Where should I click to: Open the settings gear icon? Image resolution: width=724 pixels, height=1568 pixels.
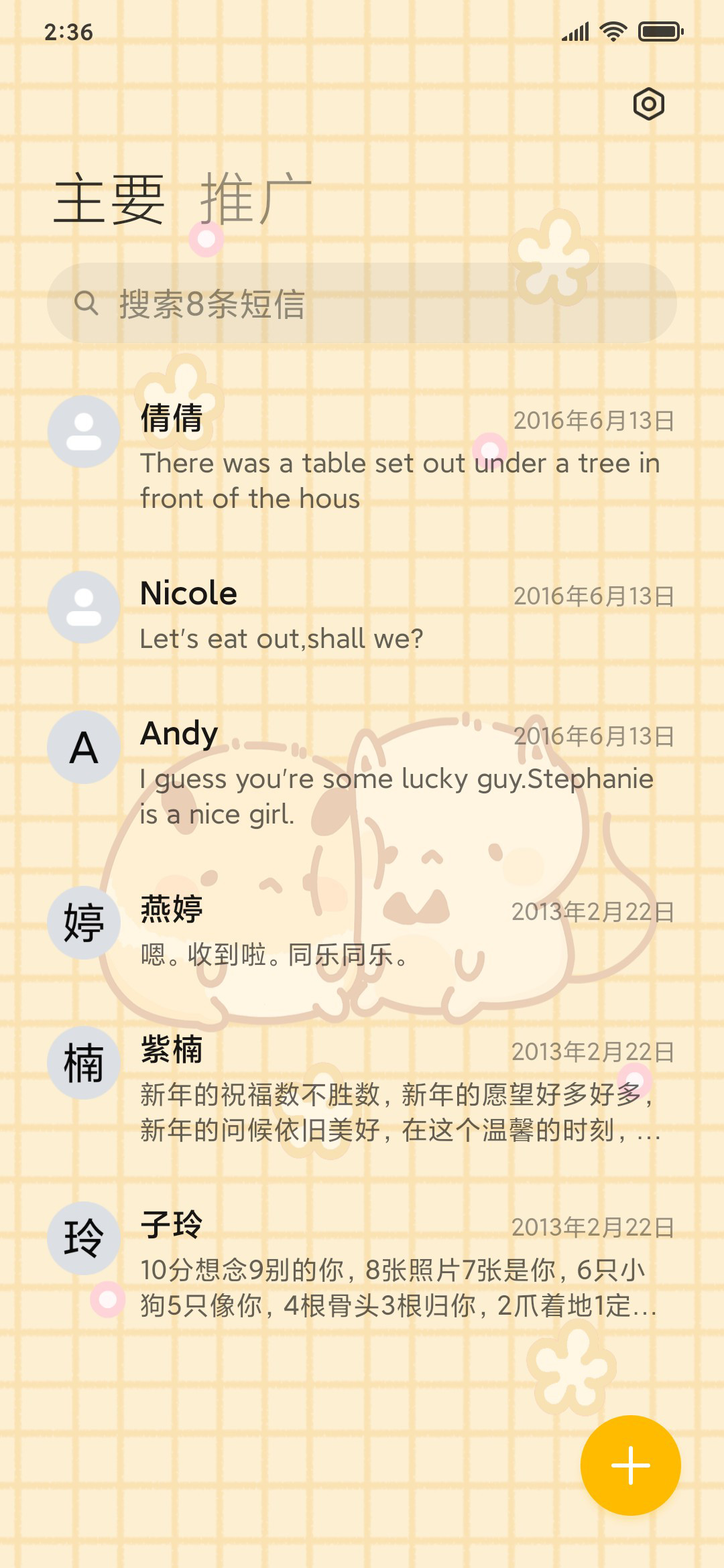click(x=648, y=104)
